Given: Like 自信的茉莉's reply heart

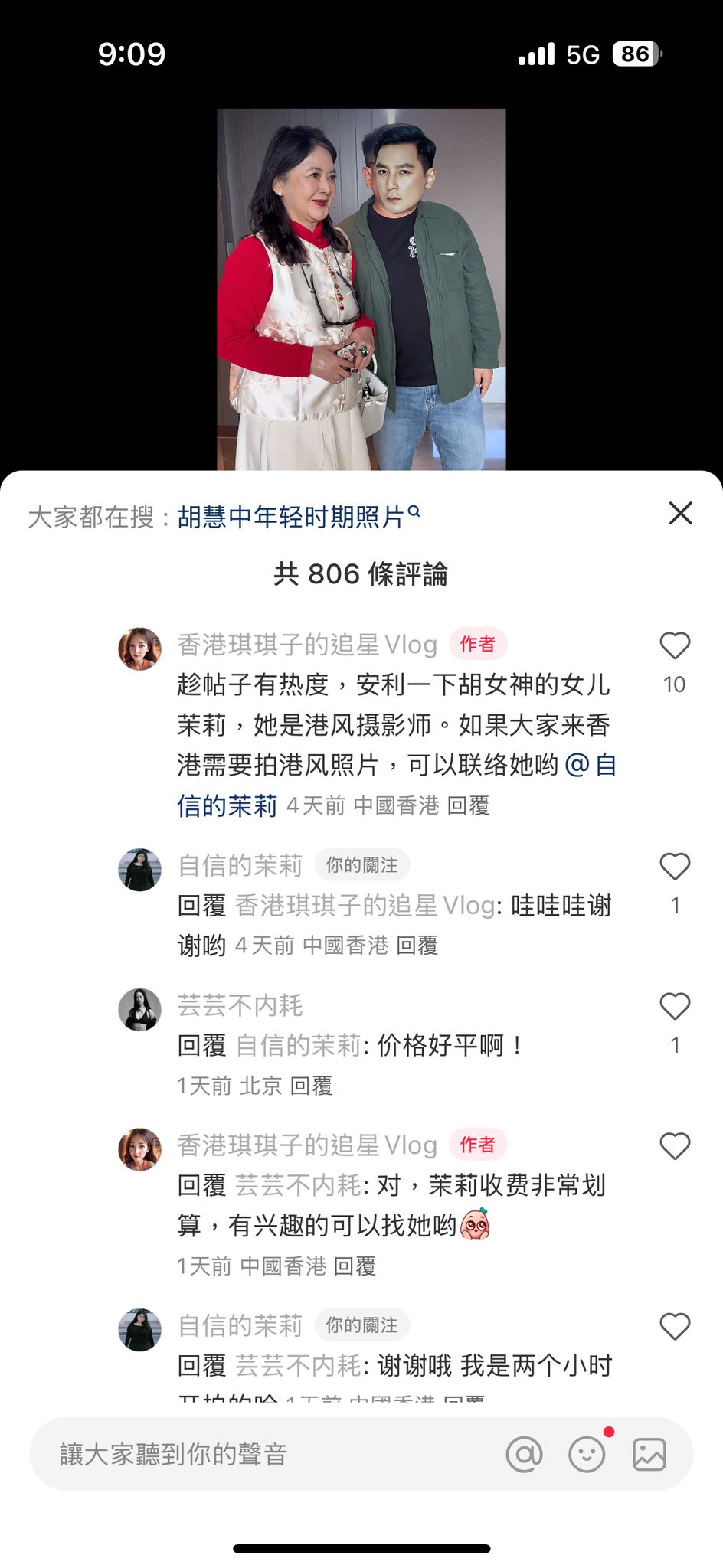Looking at the screenshot, I should point(675,866).
